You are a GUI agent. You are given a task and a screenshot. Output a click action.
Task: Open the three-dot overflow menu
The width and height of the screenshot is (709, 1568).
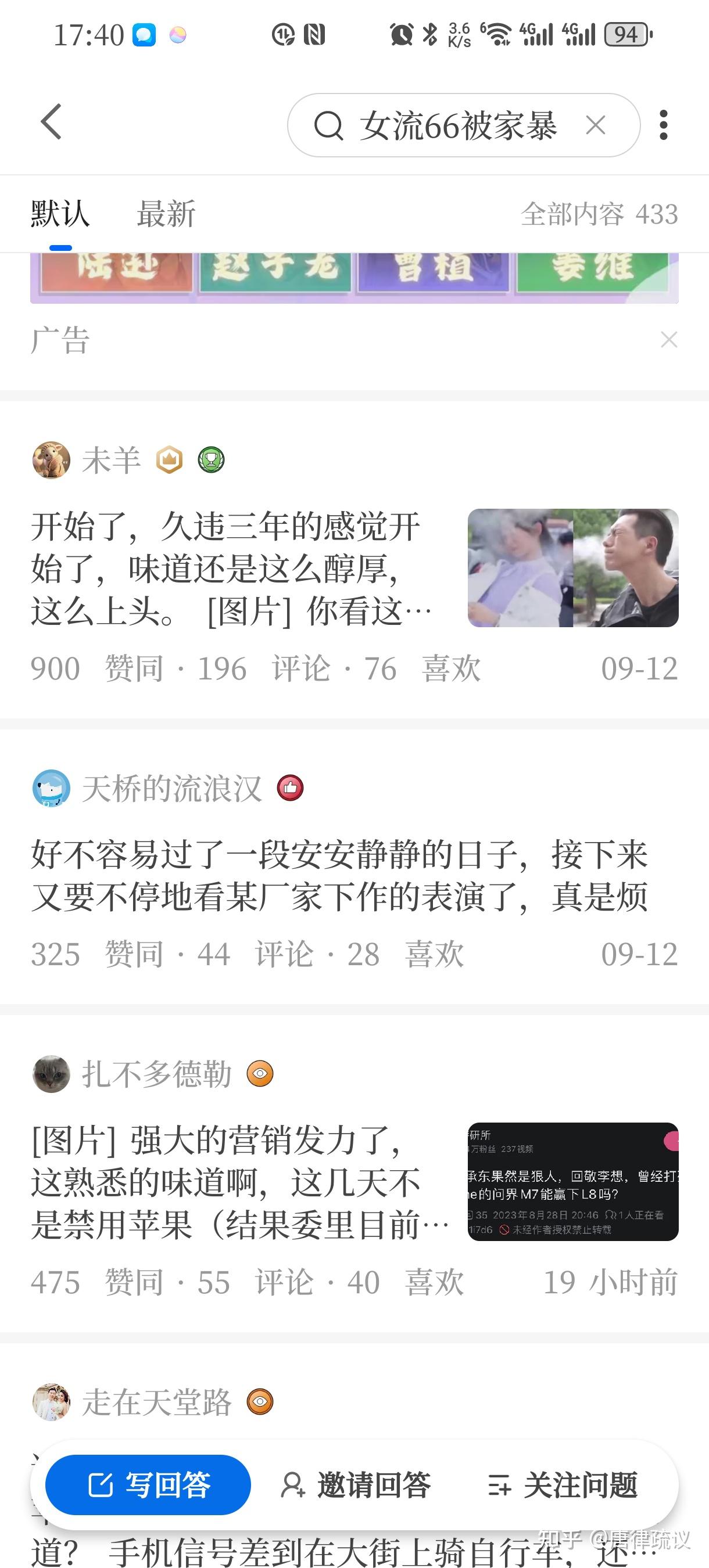[x=663, y=125]
